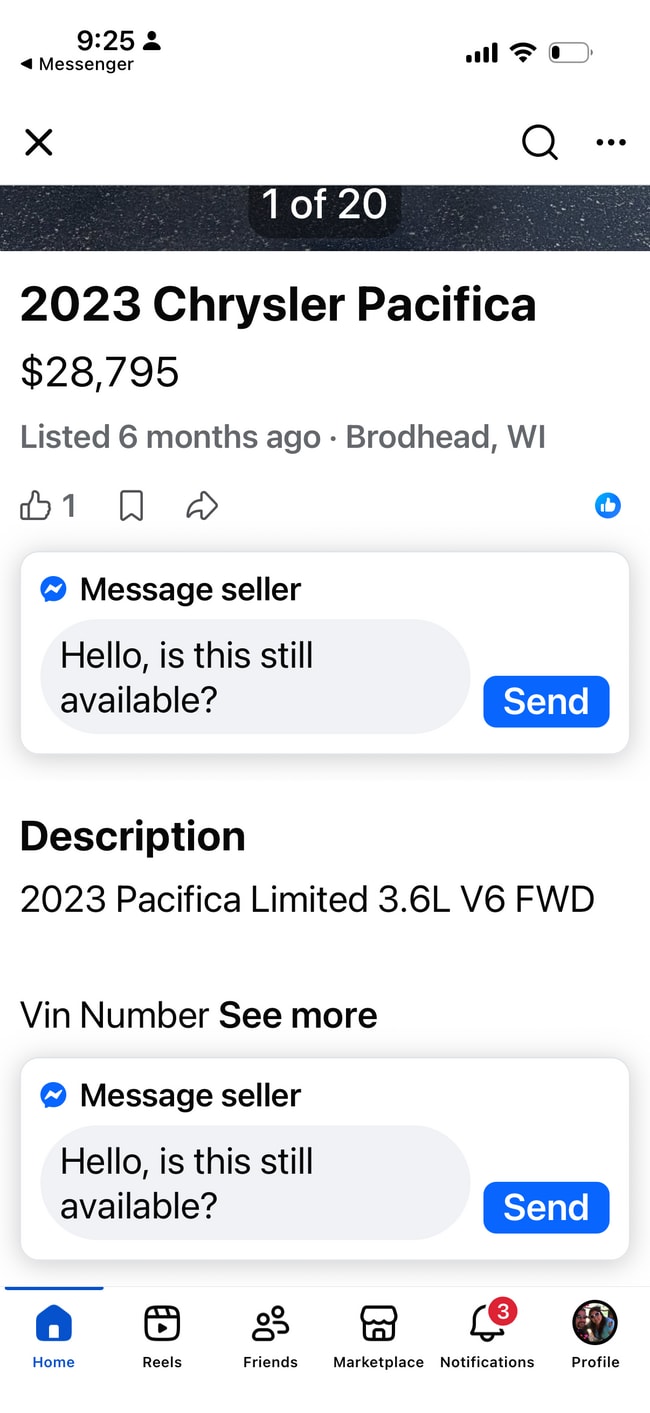The width and height of the screenshot is (650, 1413).
Task: Edit the bottom message seller text field
Action: (255, 1183)
